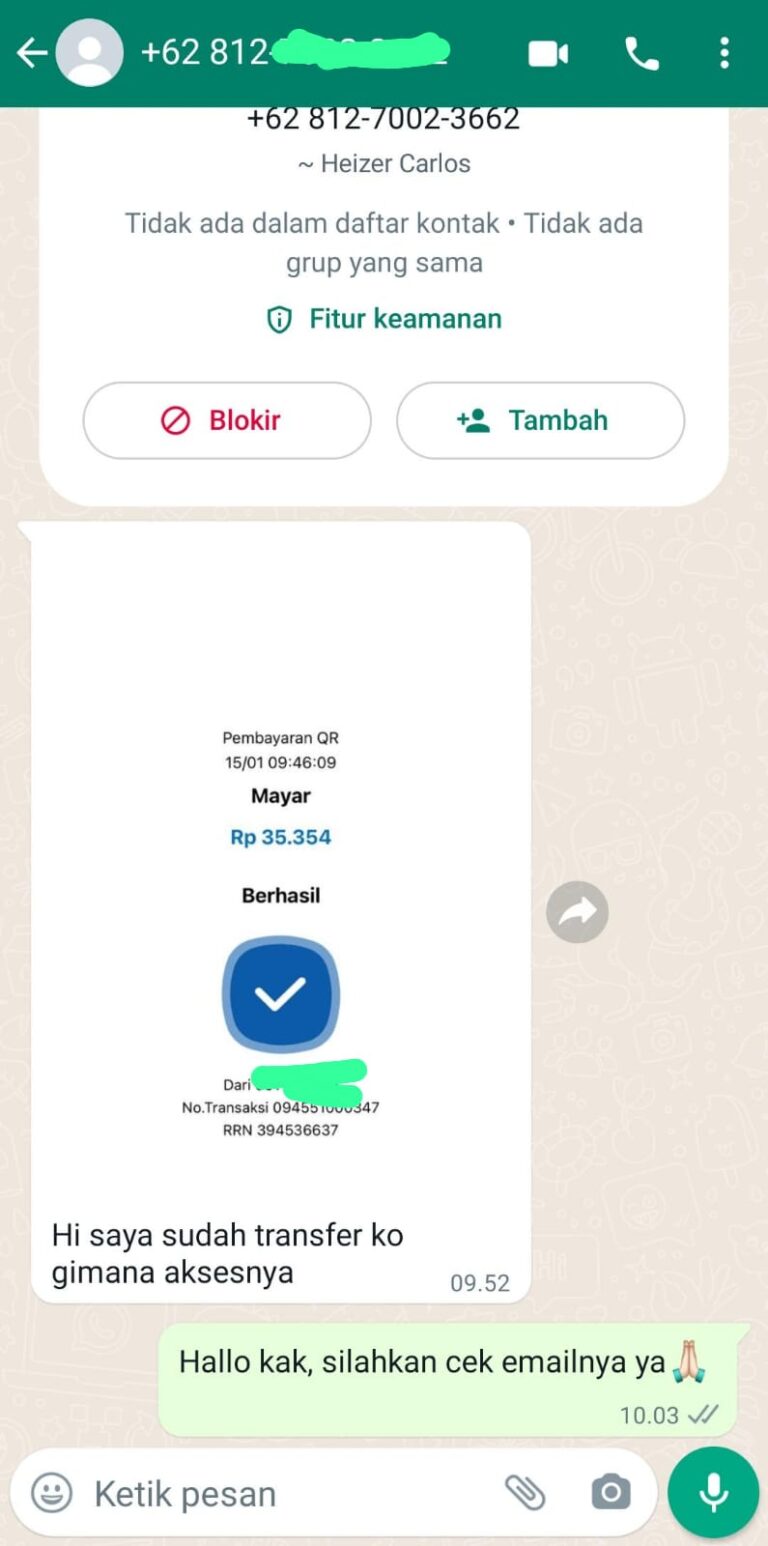The image size is (768, 1546).
Task: Open Fitur keamanan link
Action: coord(384,319)
